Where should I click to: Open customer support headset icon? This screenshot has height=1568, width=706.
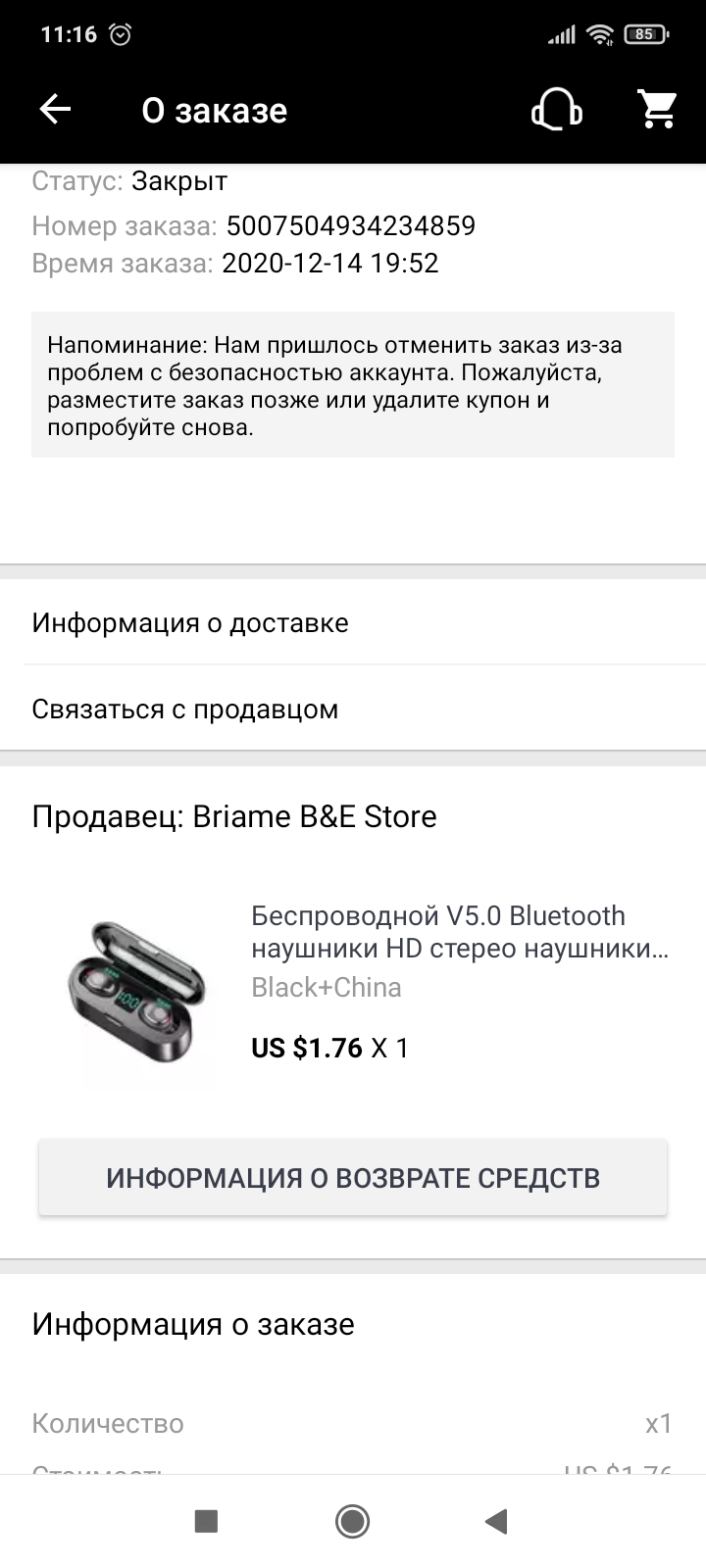point(556,110)
